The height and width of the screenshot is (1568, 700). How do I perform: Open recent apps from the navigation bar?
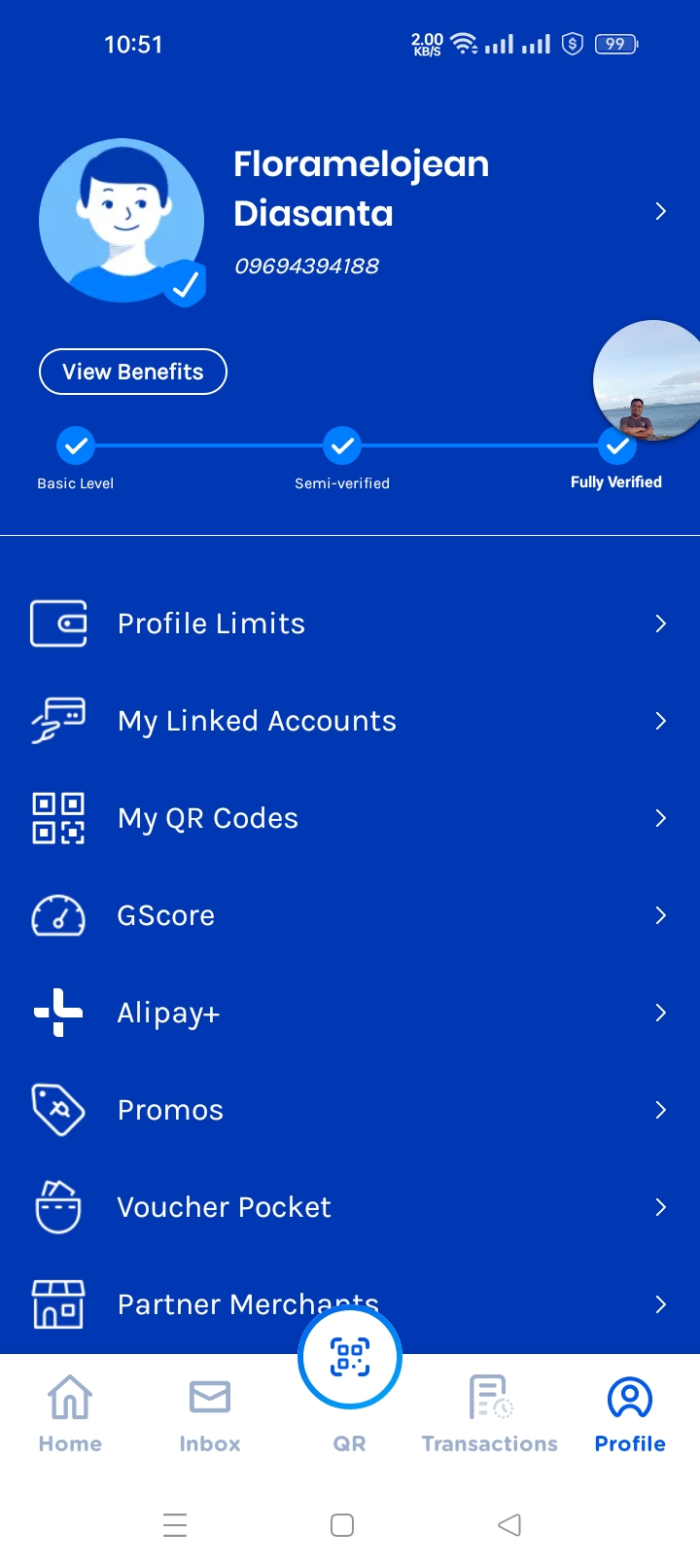175,1525
